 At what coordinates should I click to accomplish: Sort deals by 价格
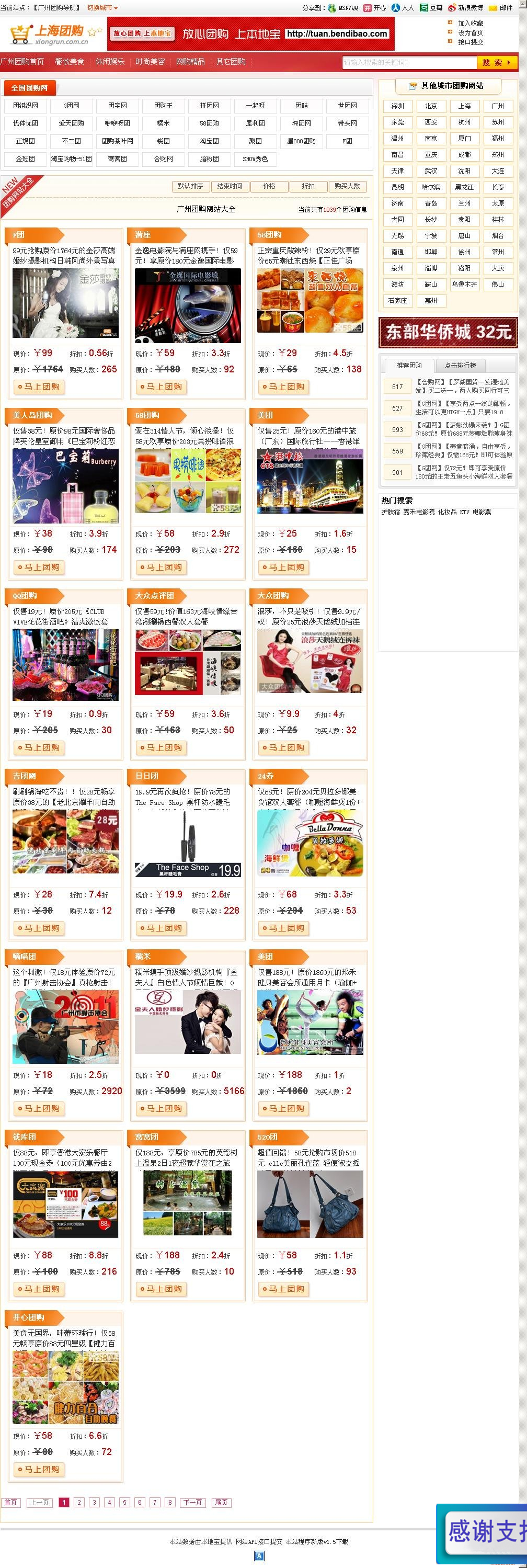[x=269, y=186]
